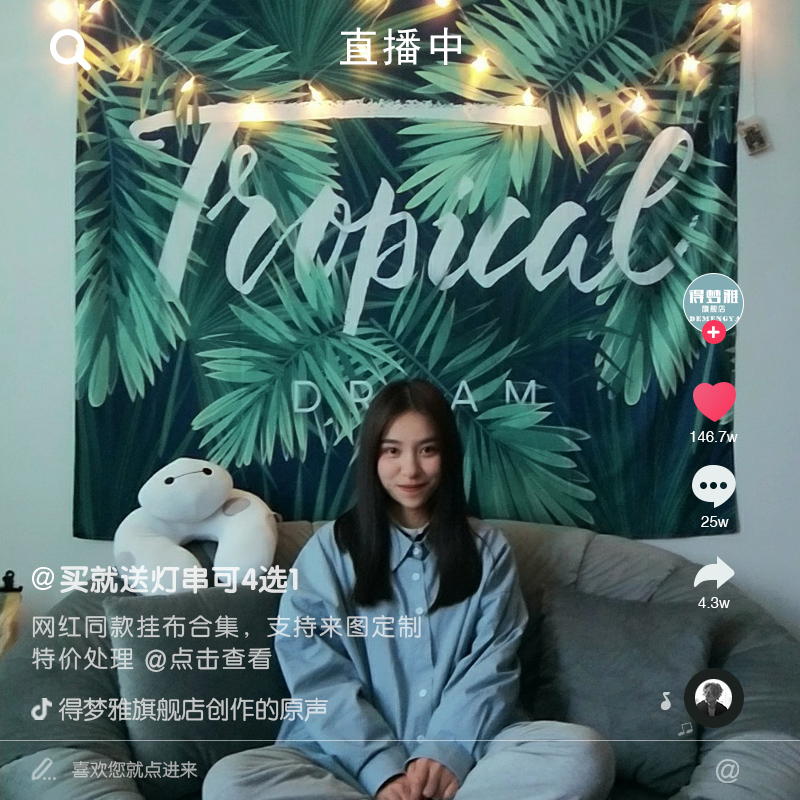Viewport: 800px width, 800px height.
Task: Open the search magnifier icon
Action: [x=69, y=47]
